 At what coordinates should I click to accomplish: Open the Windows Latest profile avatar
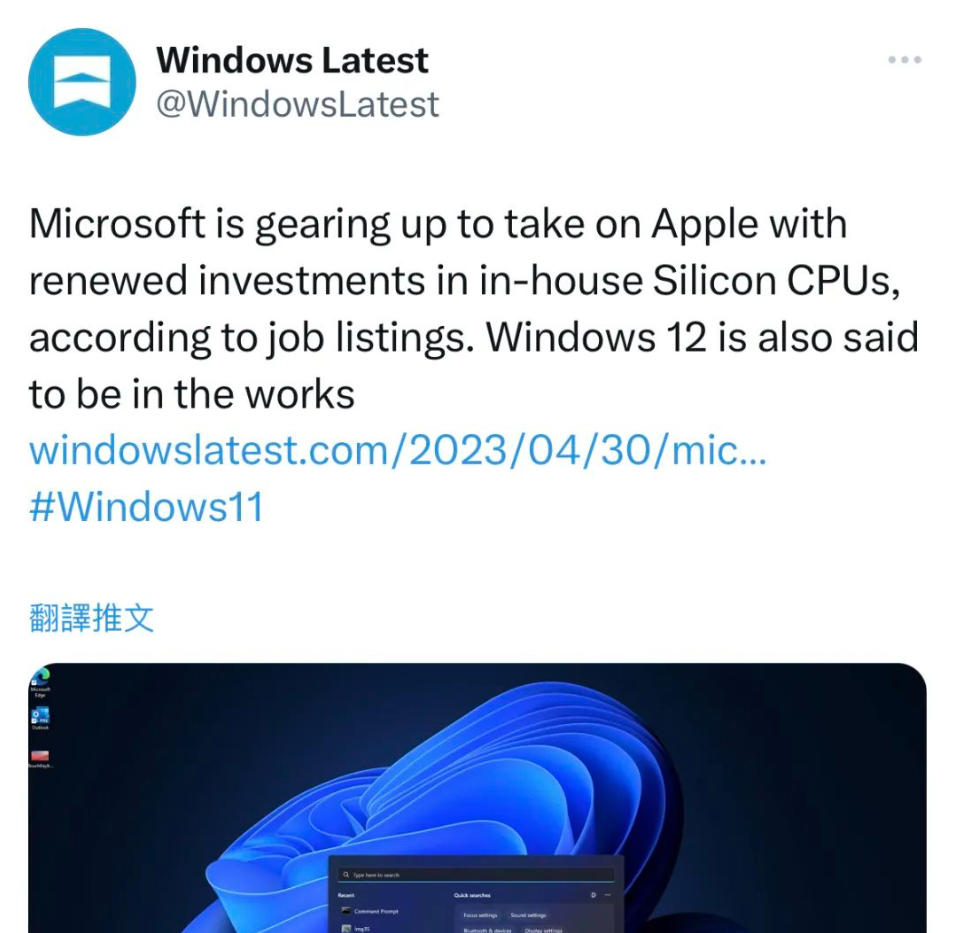pyautogui.click(x=81, y=82)
